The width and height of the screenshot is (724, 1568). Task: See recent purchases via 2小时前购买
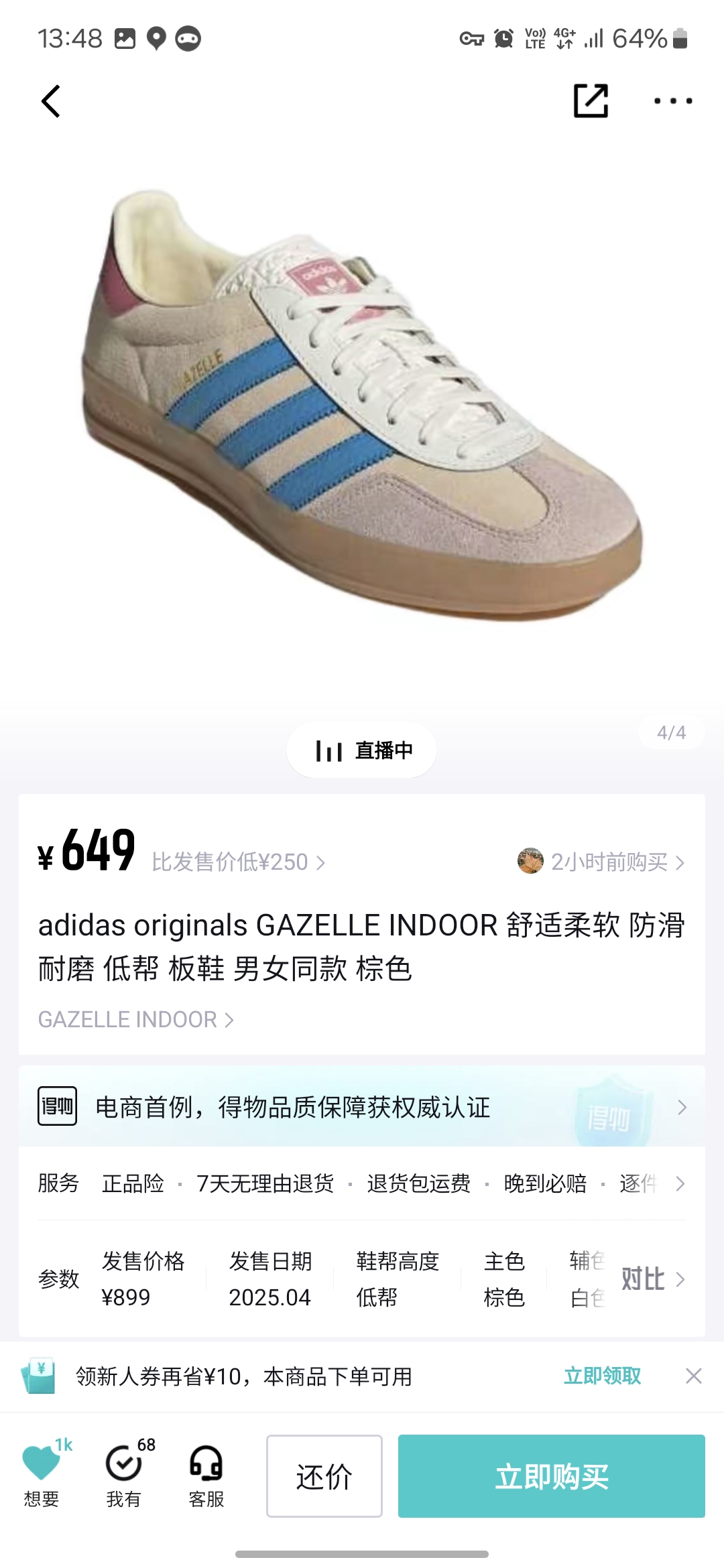tap(601, 862)
